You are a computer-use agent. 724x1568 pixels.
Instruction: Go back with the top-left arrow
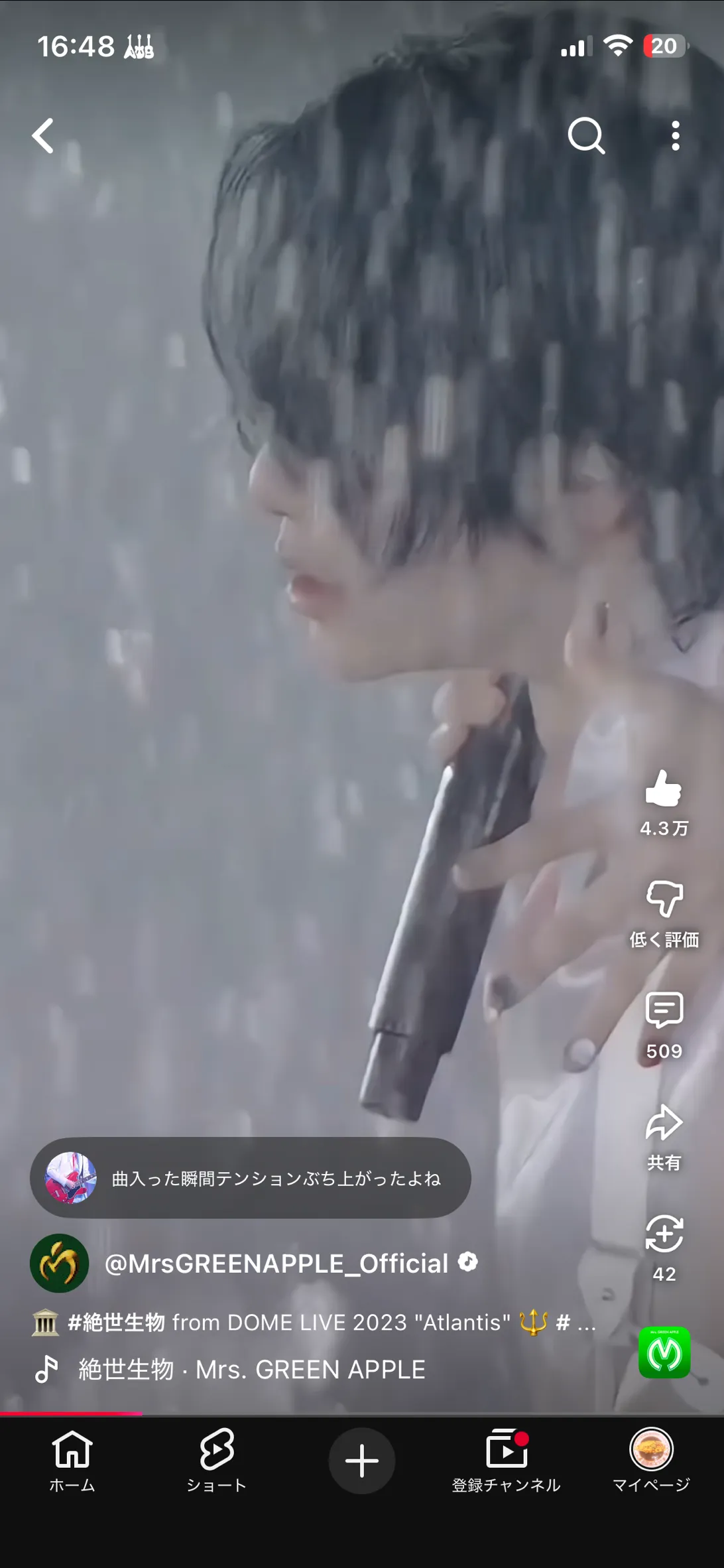tap(44, 136)
